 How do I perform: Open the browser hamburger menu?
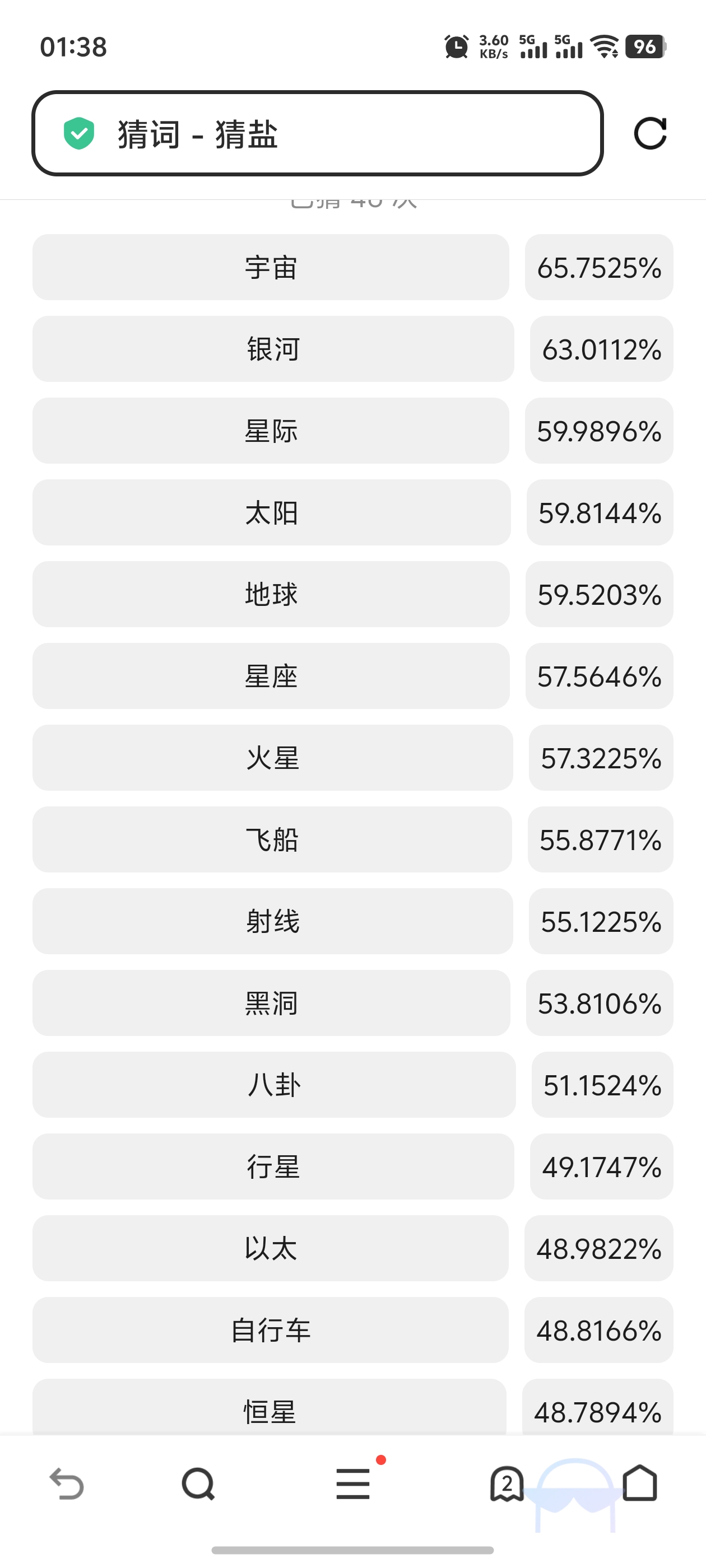pos(354,1484)
